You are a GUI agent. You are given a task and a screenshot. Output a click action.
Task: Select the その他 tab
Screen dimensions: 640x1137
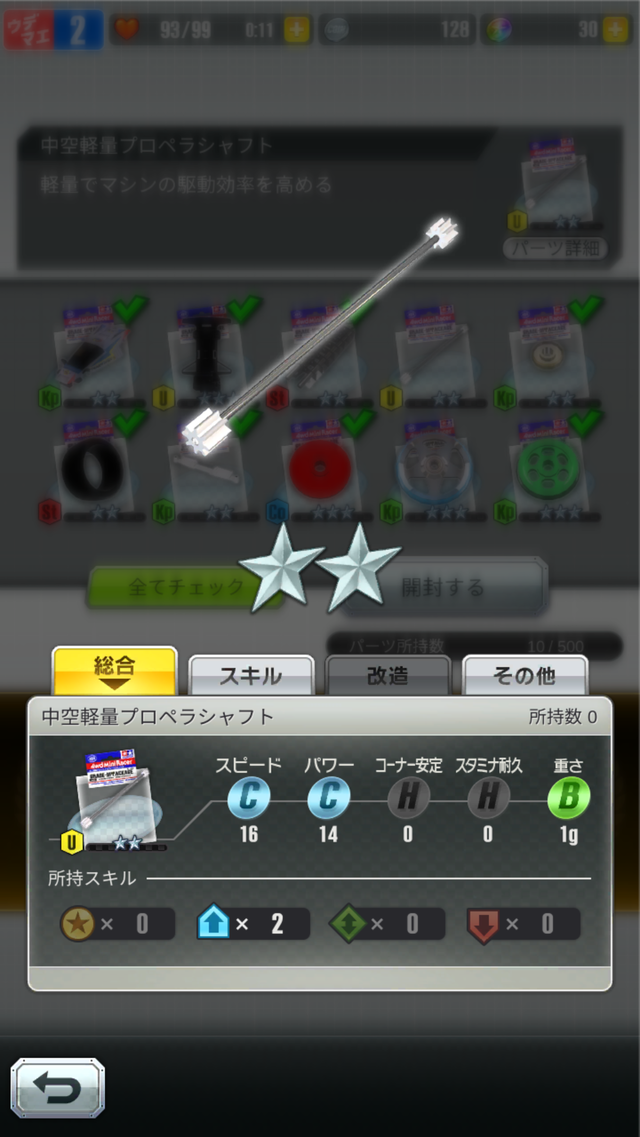click(x=525, y=676)
